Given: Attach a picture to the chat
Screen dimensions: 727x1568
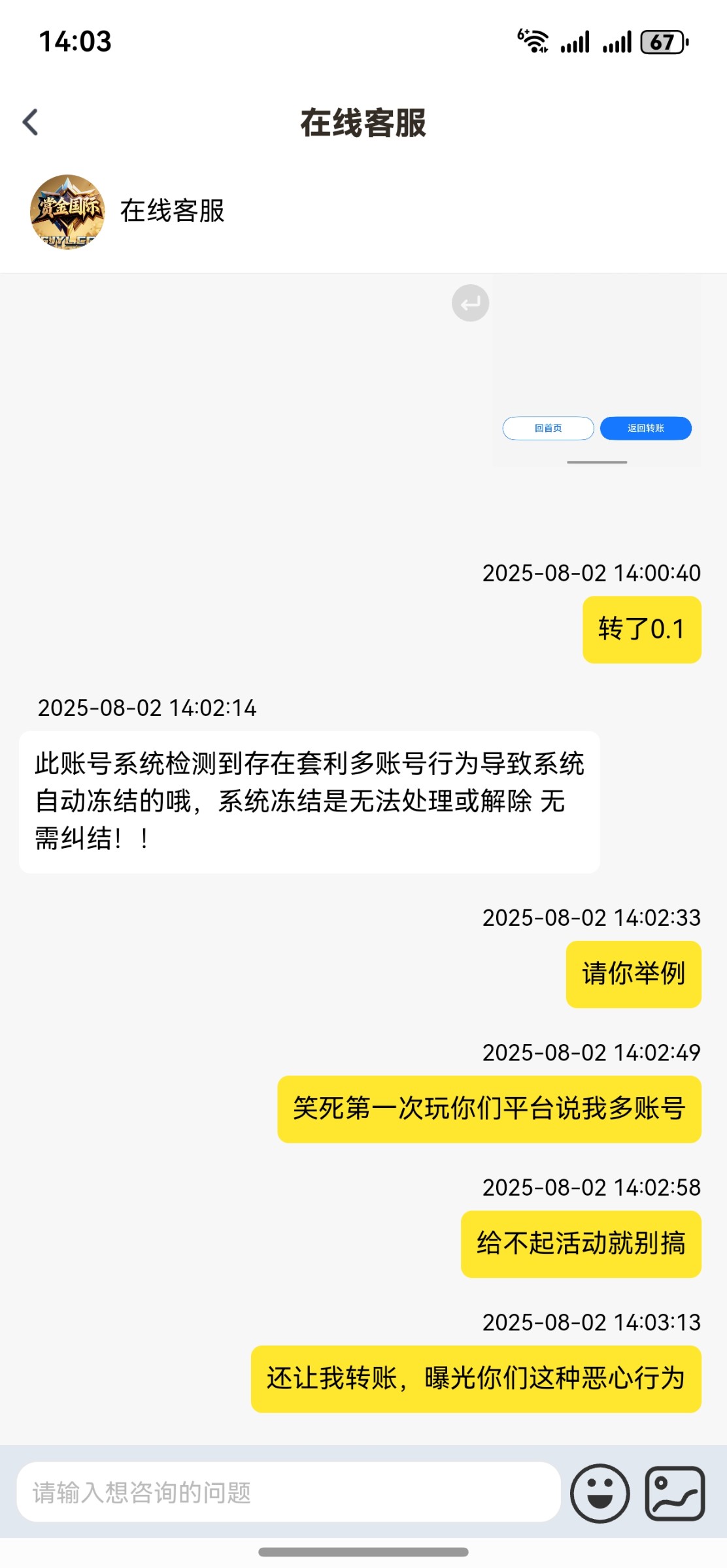Looking at the screenshot, I should tap(675, 1494).
